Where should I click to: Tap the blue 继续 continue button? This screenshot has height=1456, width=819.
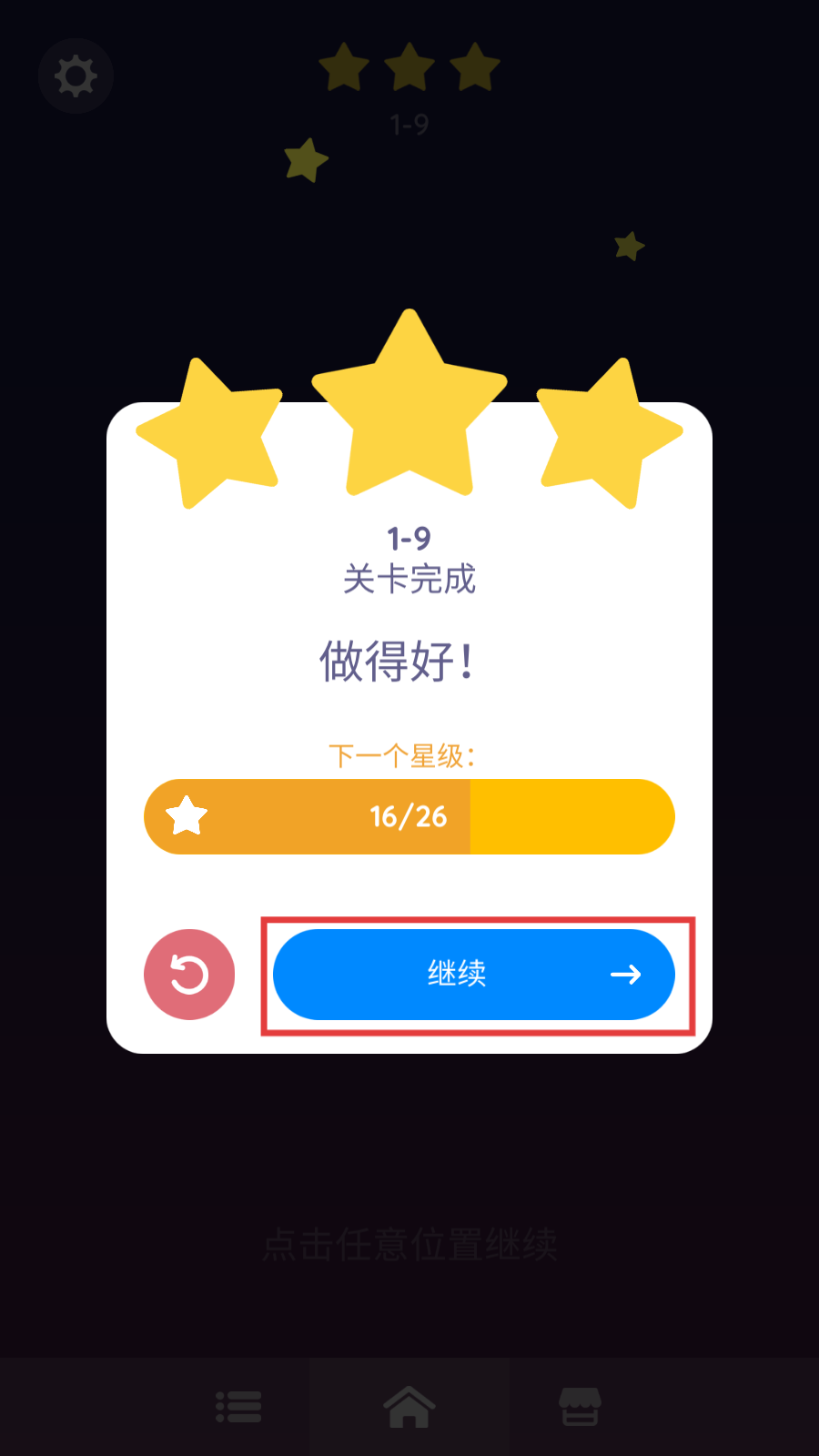[473, 975]
